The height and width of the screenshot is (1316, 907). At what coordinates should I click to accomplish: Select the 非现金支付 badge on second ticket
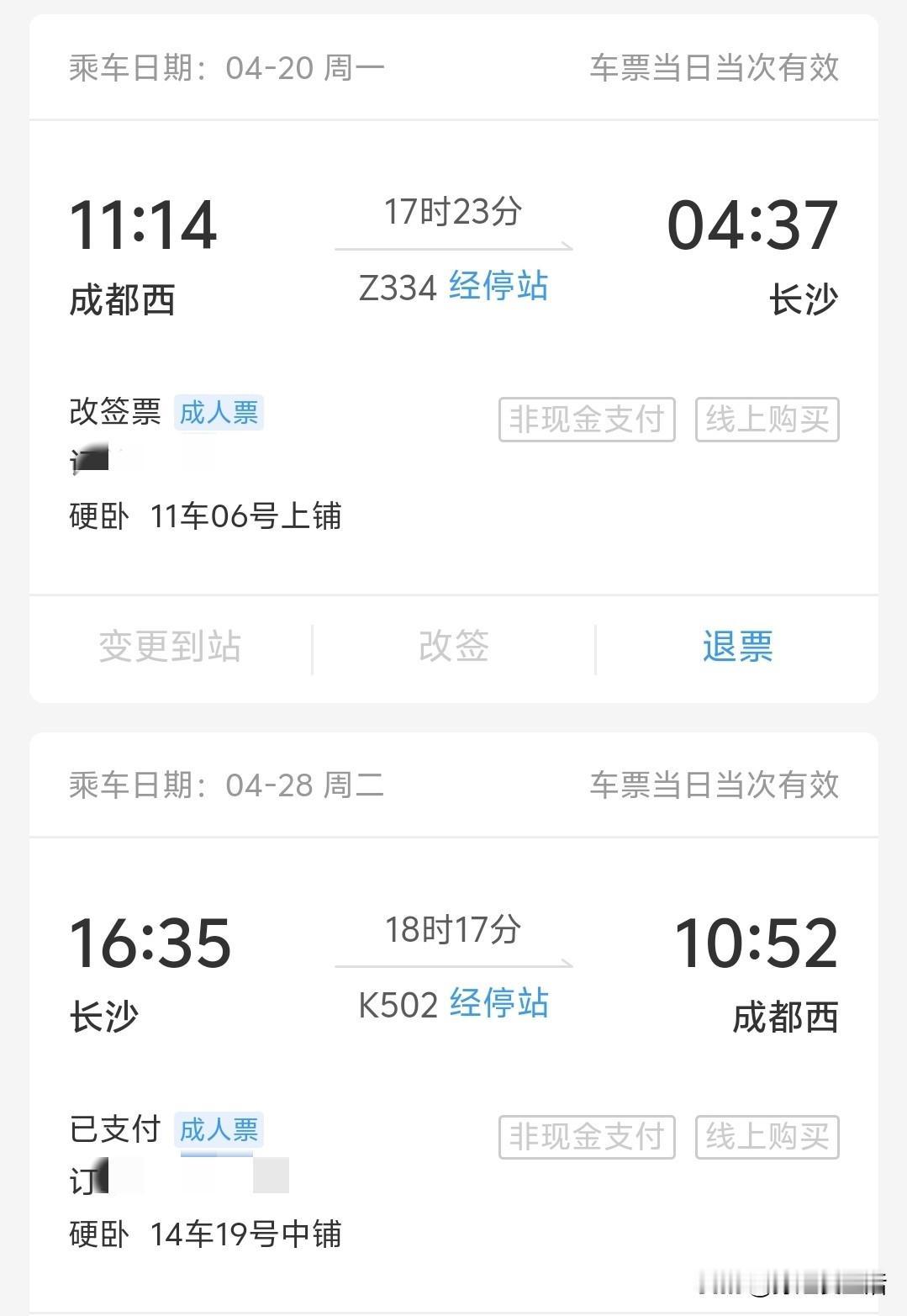pyautogui.click(x=586, y=1139)
